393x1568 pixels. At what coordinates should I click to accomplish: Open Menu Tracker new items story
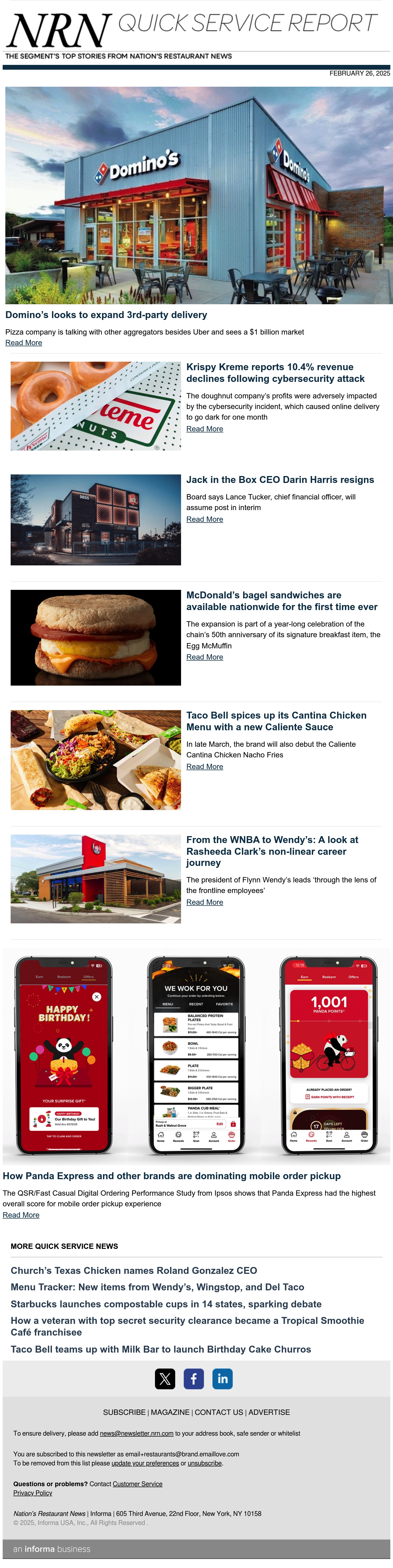pos(157,1287)
